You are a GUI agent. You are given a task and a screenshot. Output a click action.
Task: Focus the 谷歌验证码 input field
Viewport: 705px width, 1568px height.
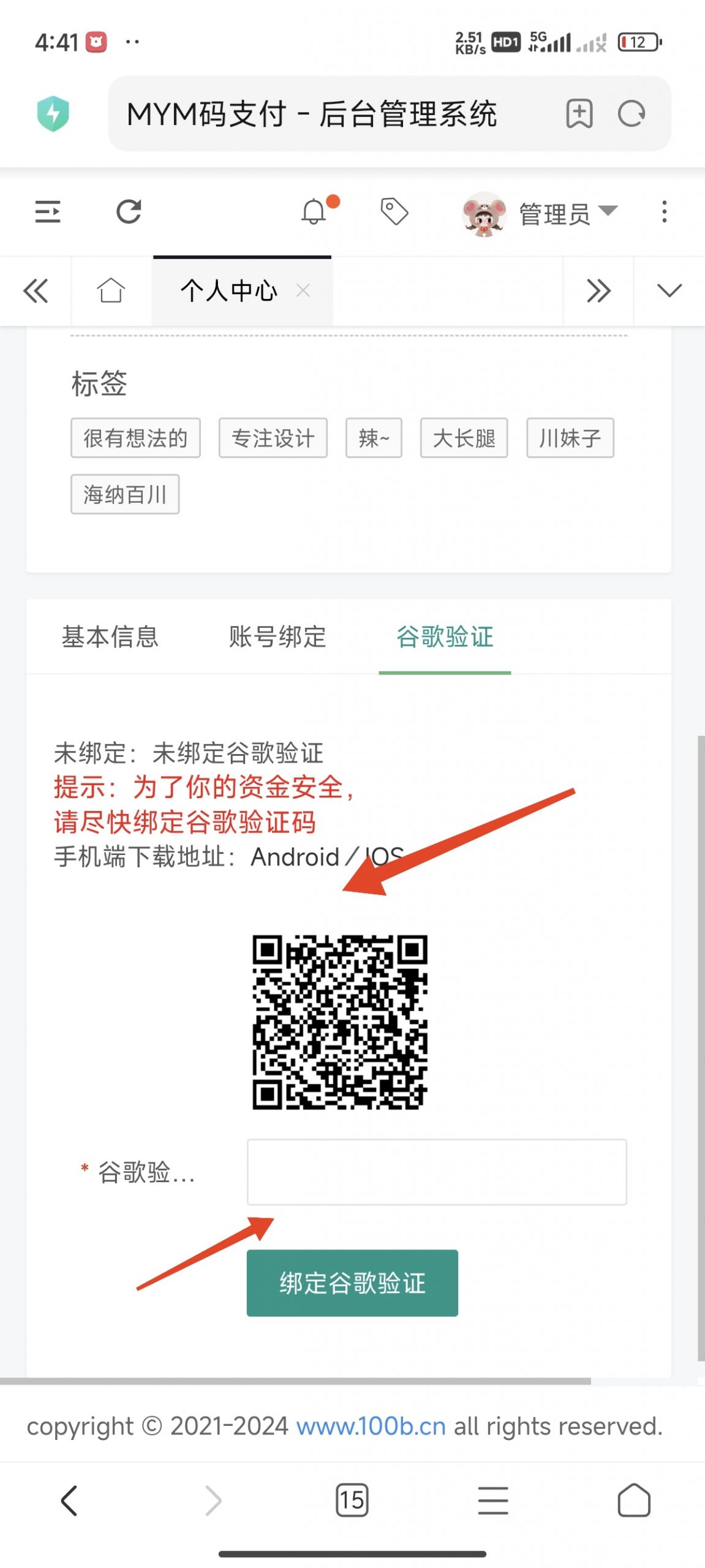pyautogui.click(x=436, y=1172)
